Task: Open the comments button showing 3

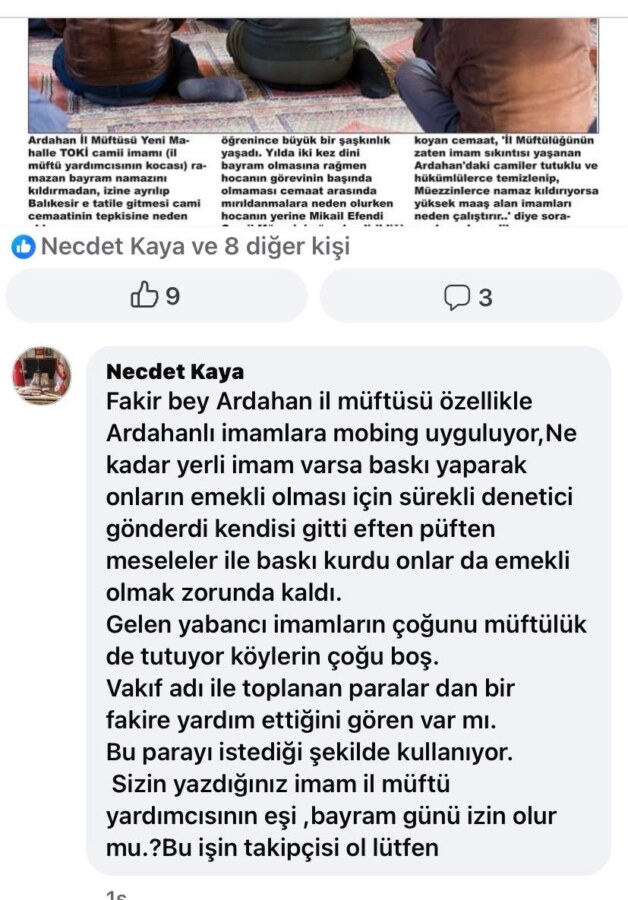Action: click(x=469, y=296)
